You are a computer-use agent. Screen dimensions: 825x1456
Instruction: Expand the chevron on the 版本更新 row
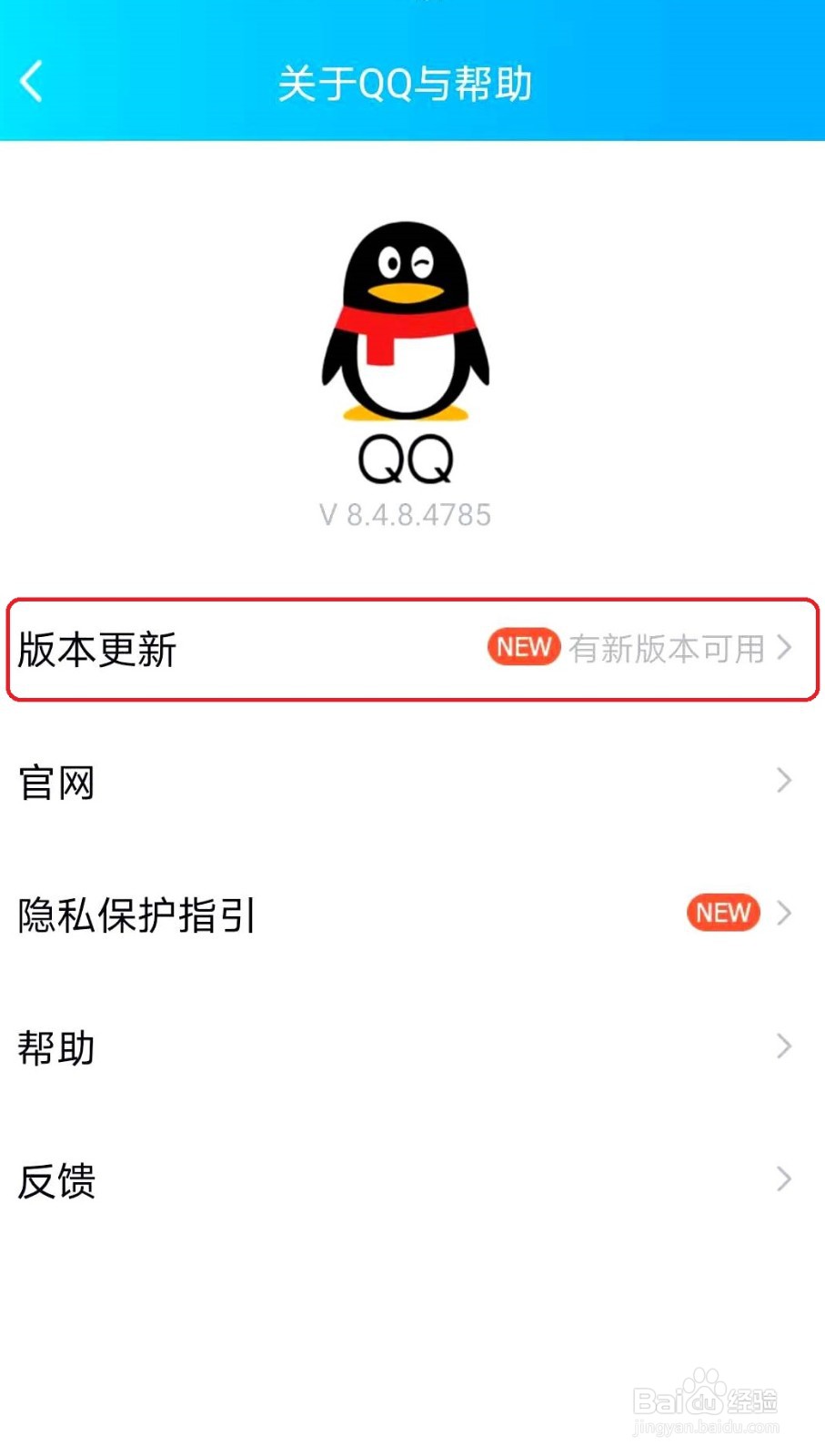[784, 650]
